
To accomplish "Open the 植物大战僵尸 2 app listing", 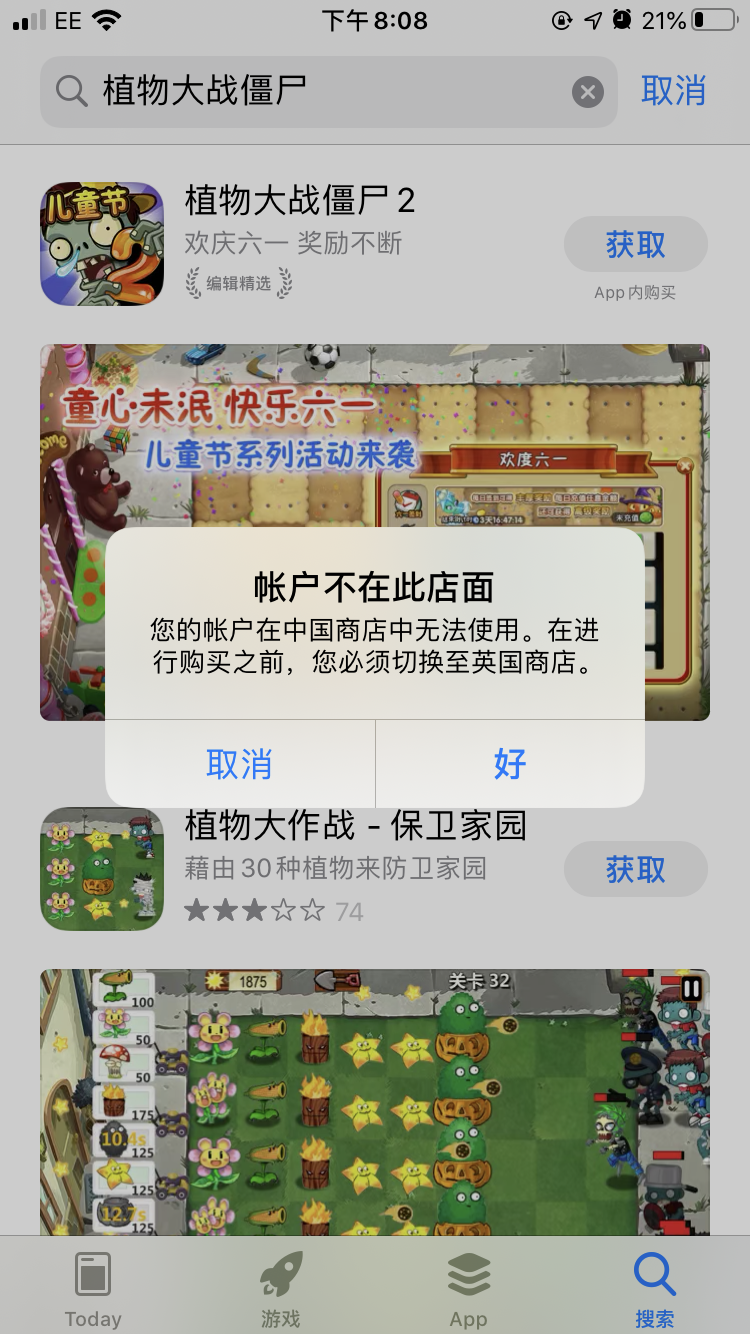I will point(300,201).
